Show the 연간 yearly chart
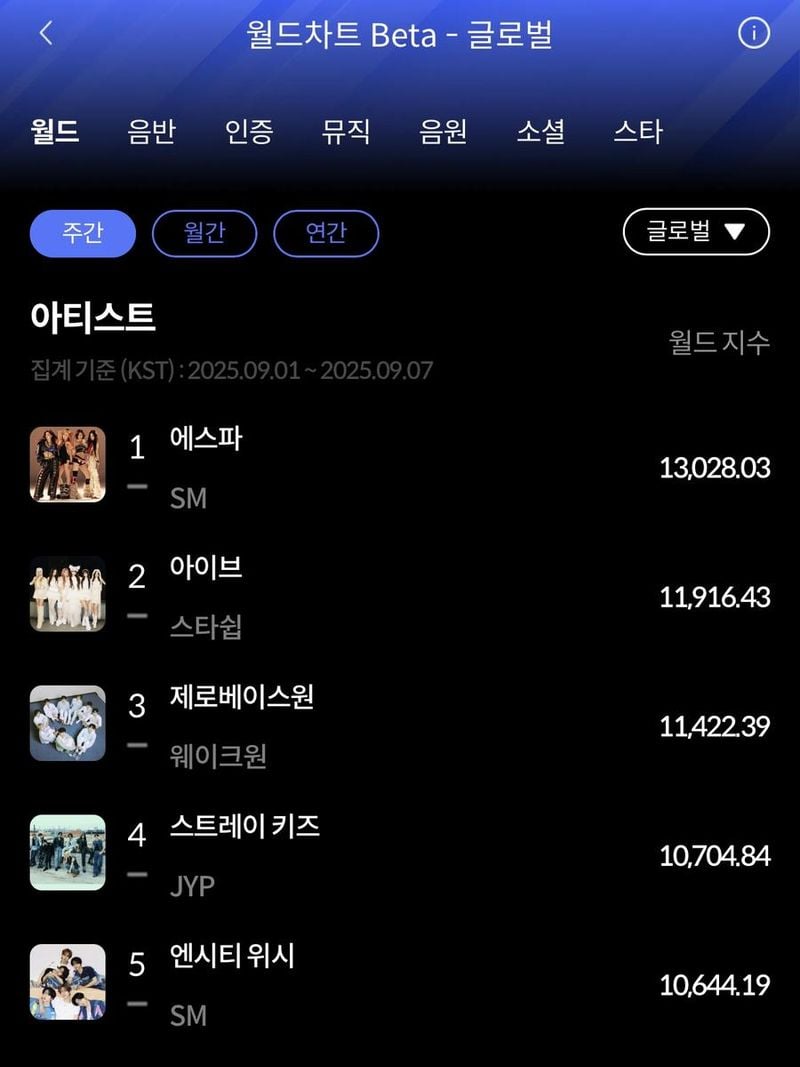800x1067 pixels. click(326, 233)
